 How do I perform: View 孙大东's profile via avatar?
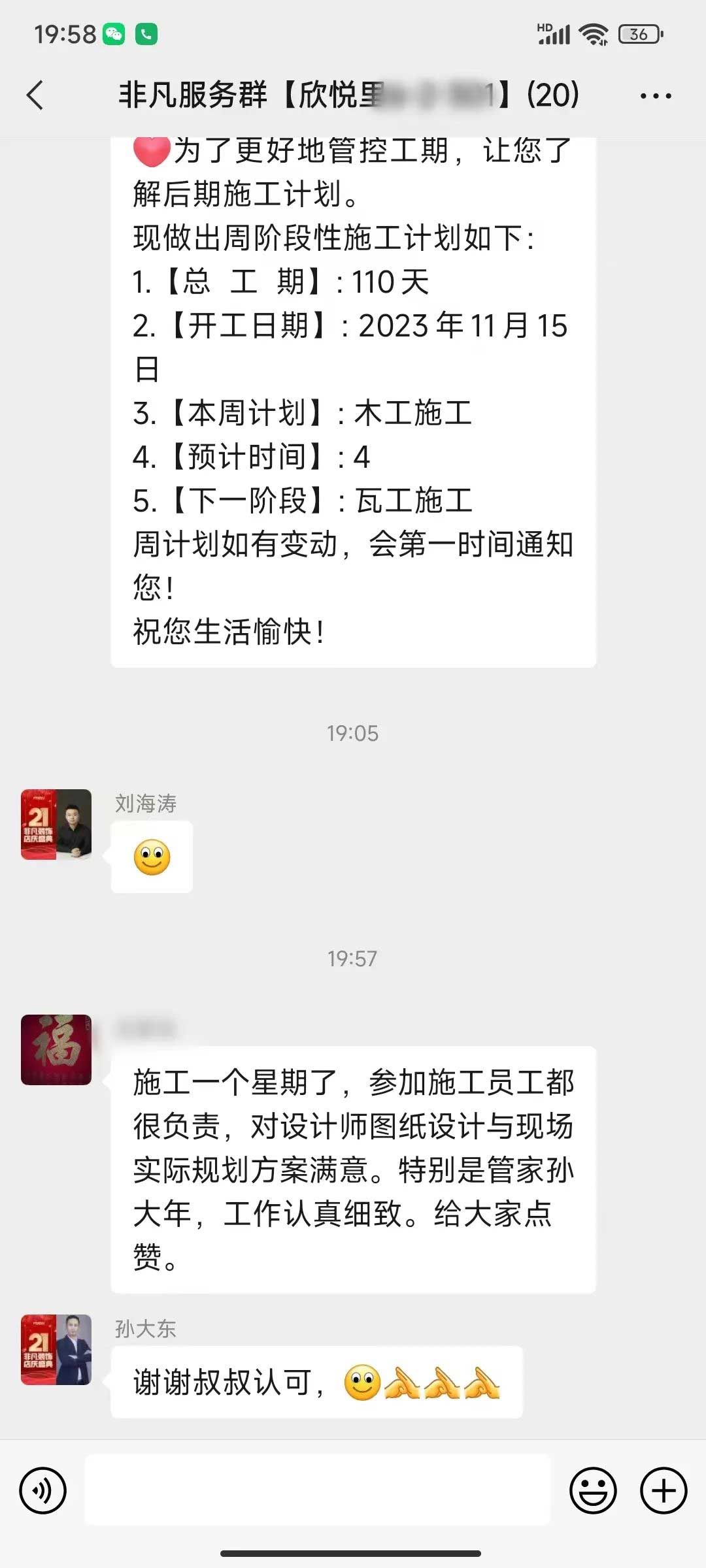pos(56,1349)
